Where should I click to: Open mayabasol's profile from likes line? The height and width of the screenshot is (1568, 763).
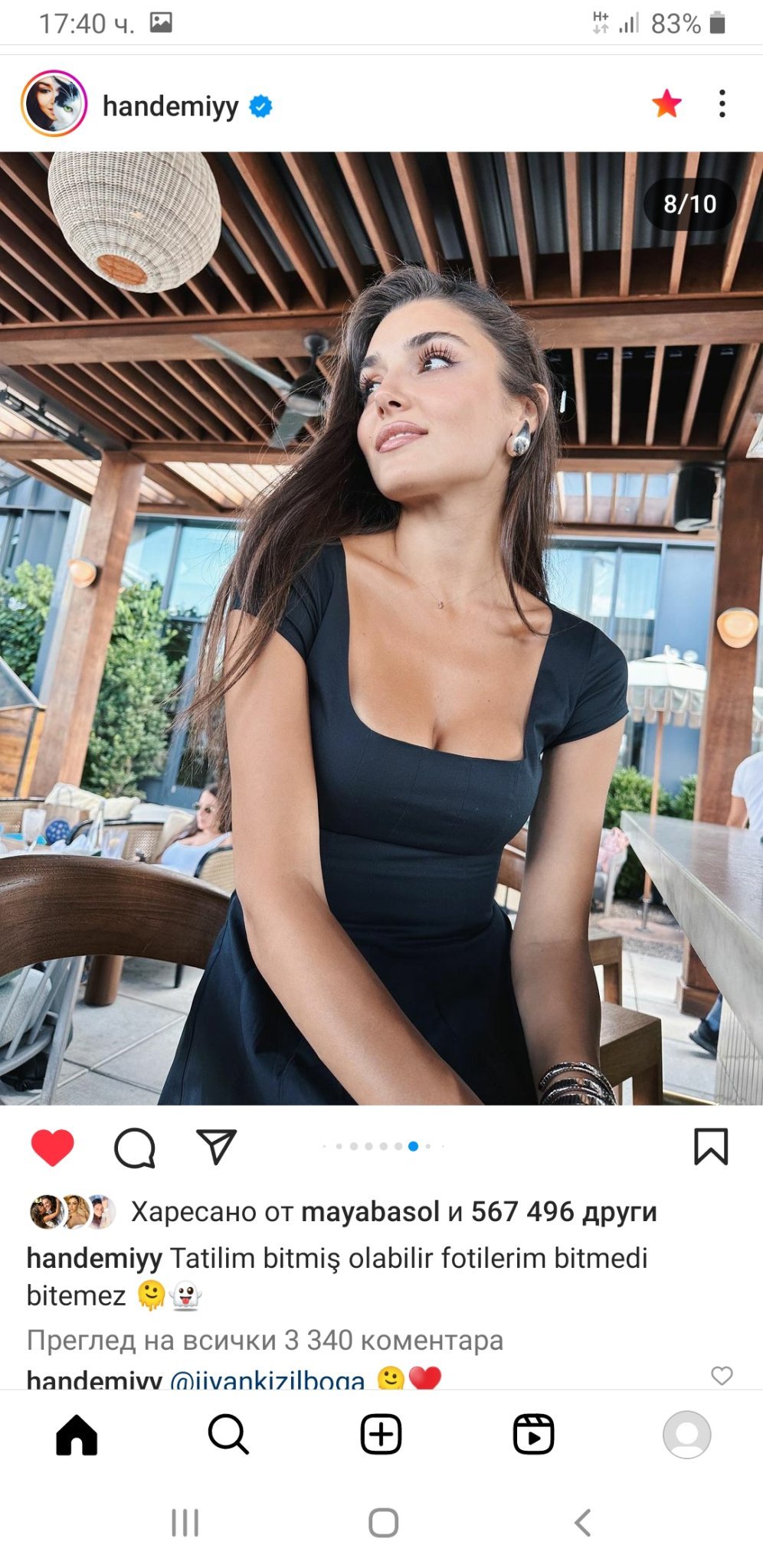[370, 1212]
